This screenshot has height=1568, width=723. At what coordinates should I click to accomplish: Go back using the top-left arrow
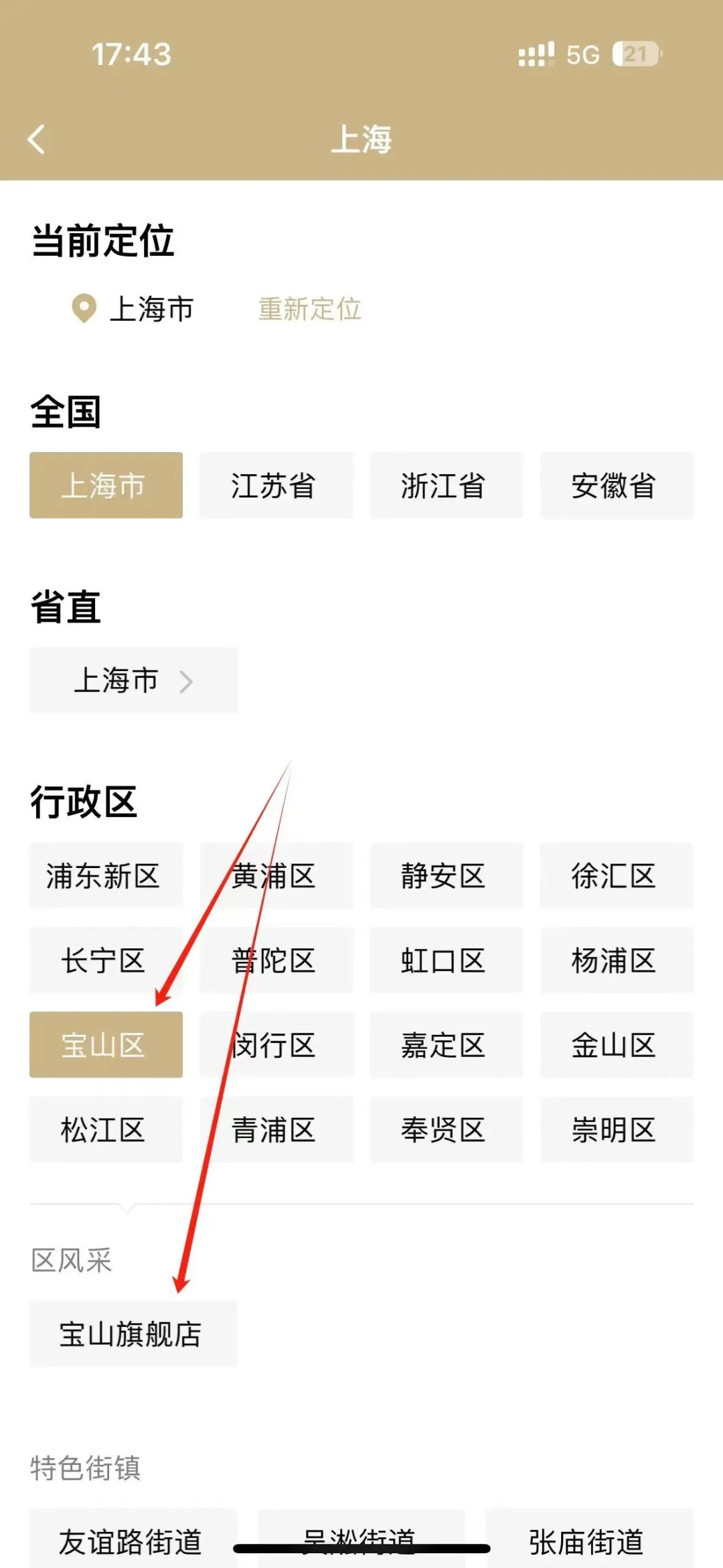click(x=37, y=139)
